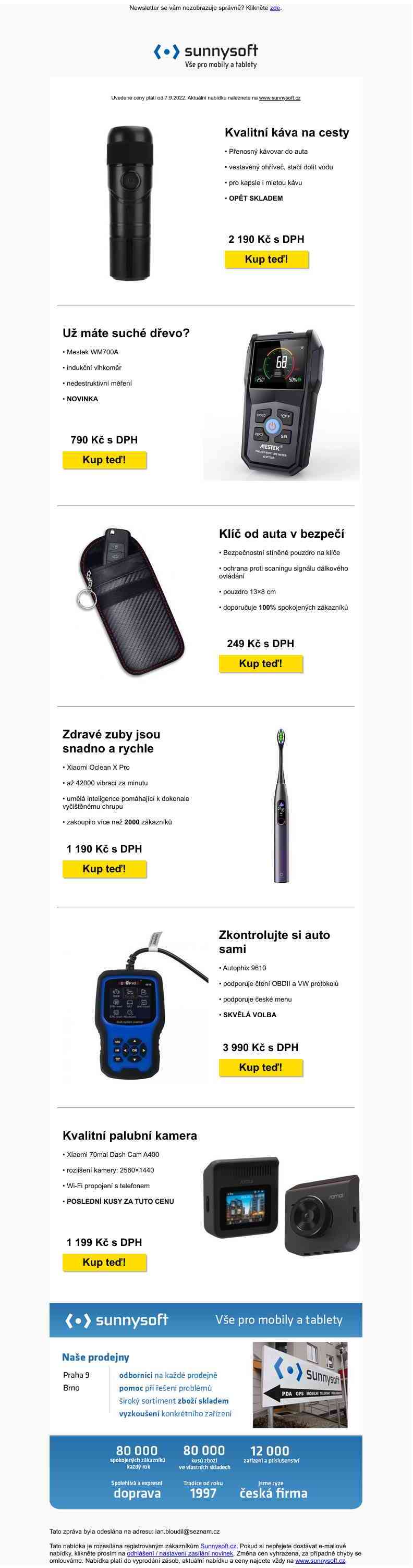Open the key pouch product image
Image resolution: width=413 pixels, height=1568 pixels.
(130, 601)
